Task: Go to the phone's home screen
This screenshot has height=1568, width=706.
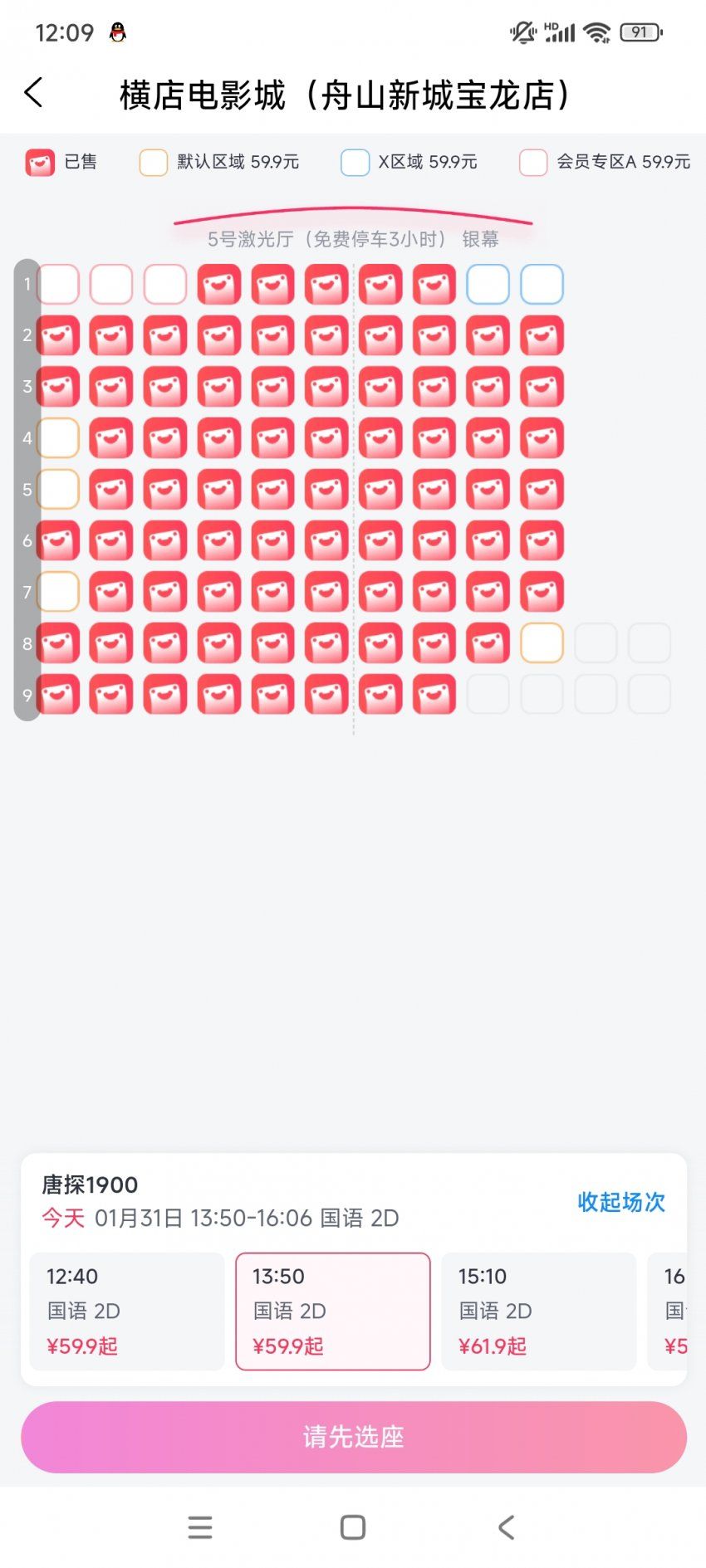Action: (x=353, y=1527)
